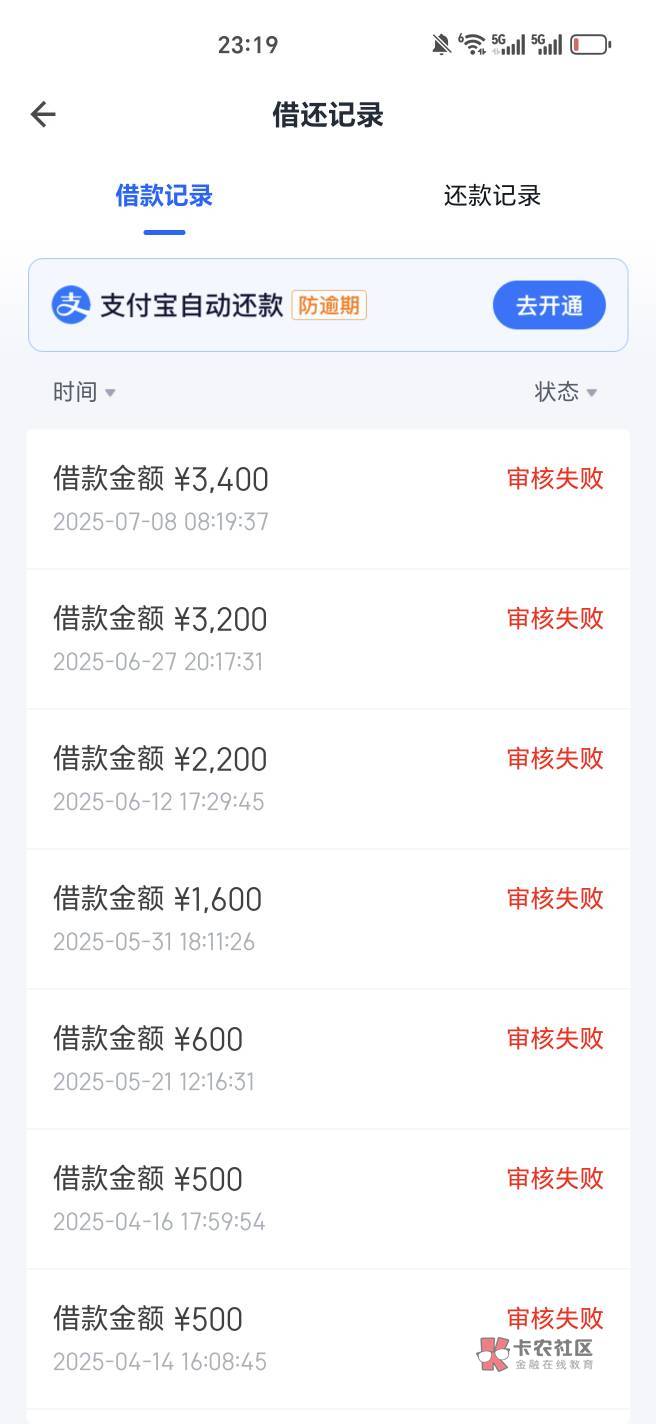This screenshot has width=656, height=1424.
Task: Select the 借款记录 tab
Action: pyautogui.click(x=164, y=196)
